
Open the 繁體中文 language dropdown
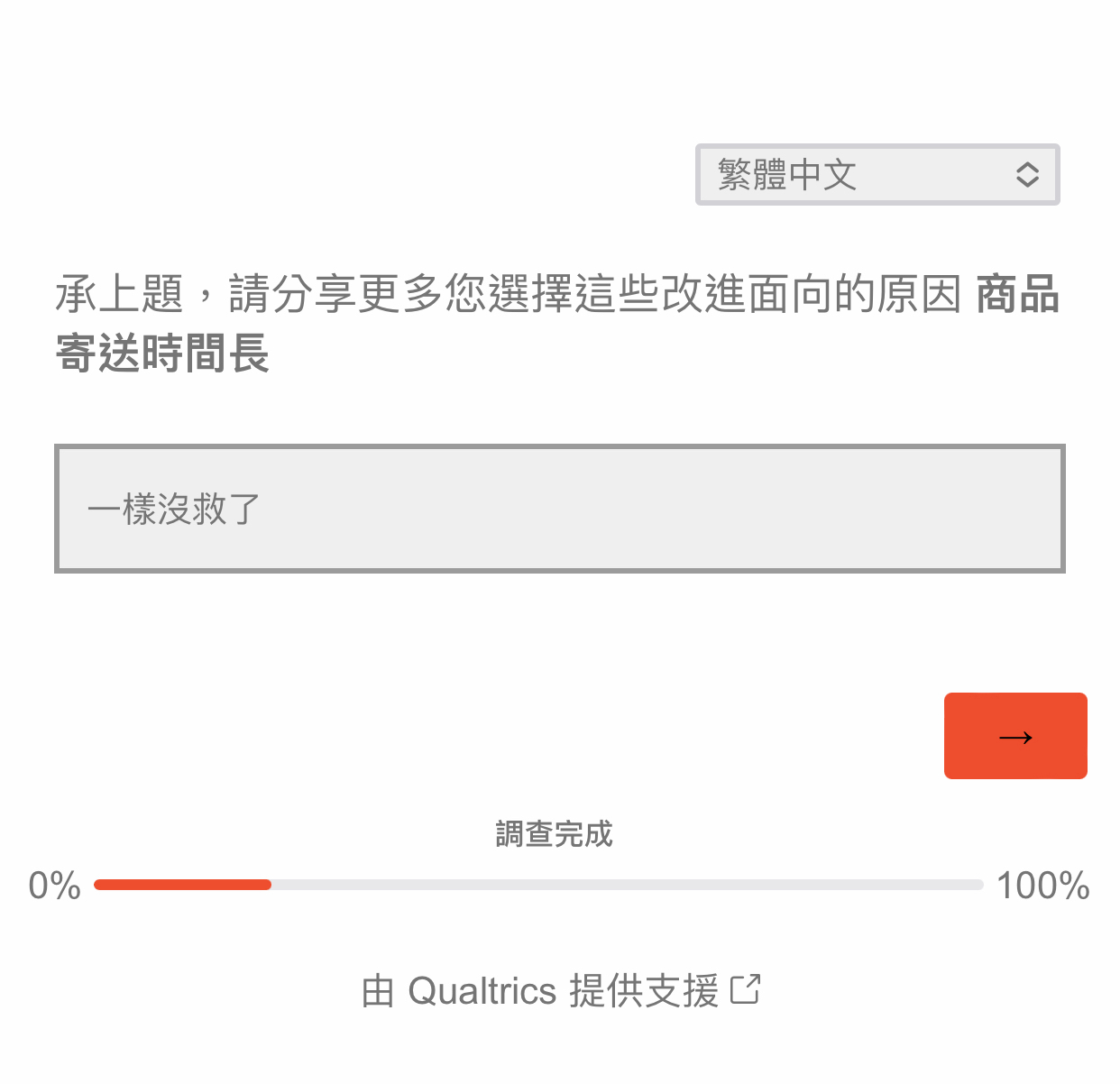click(x=877, y=175)
